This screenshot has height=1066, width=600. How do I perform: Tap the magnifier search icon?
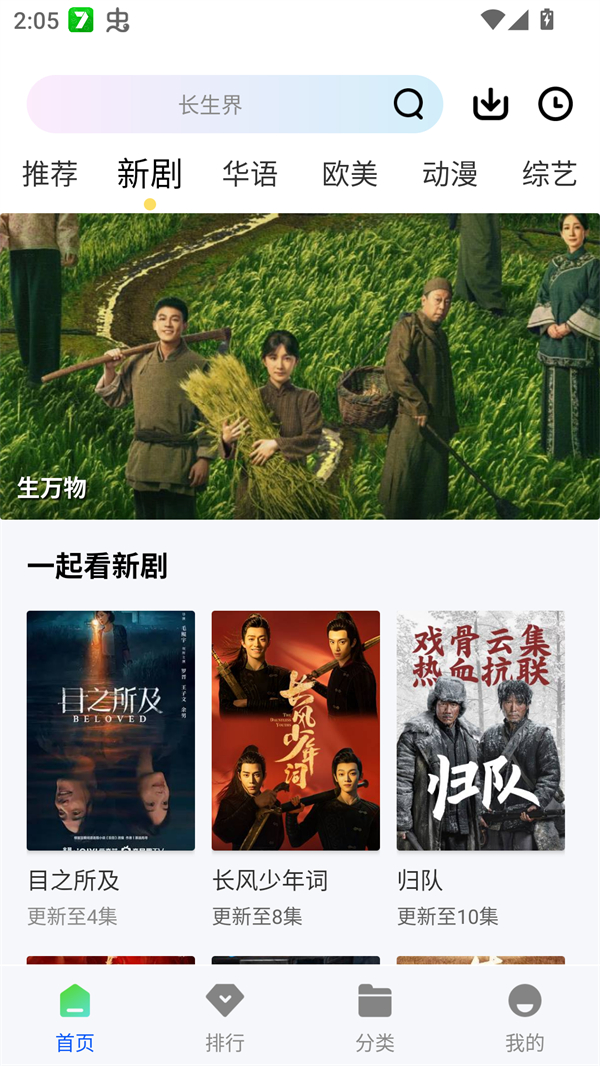tap(408, 104)
